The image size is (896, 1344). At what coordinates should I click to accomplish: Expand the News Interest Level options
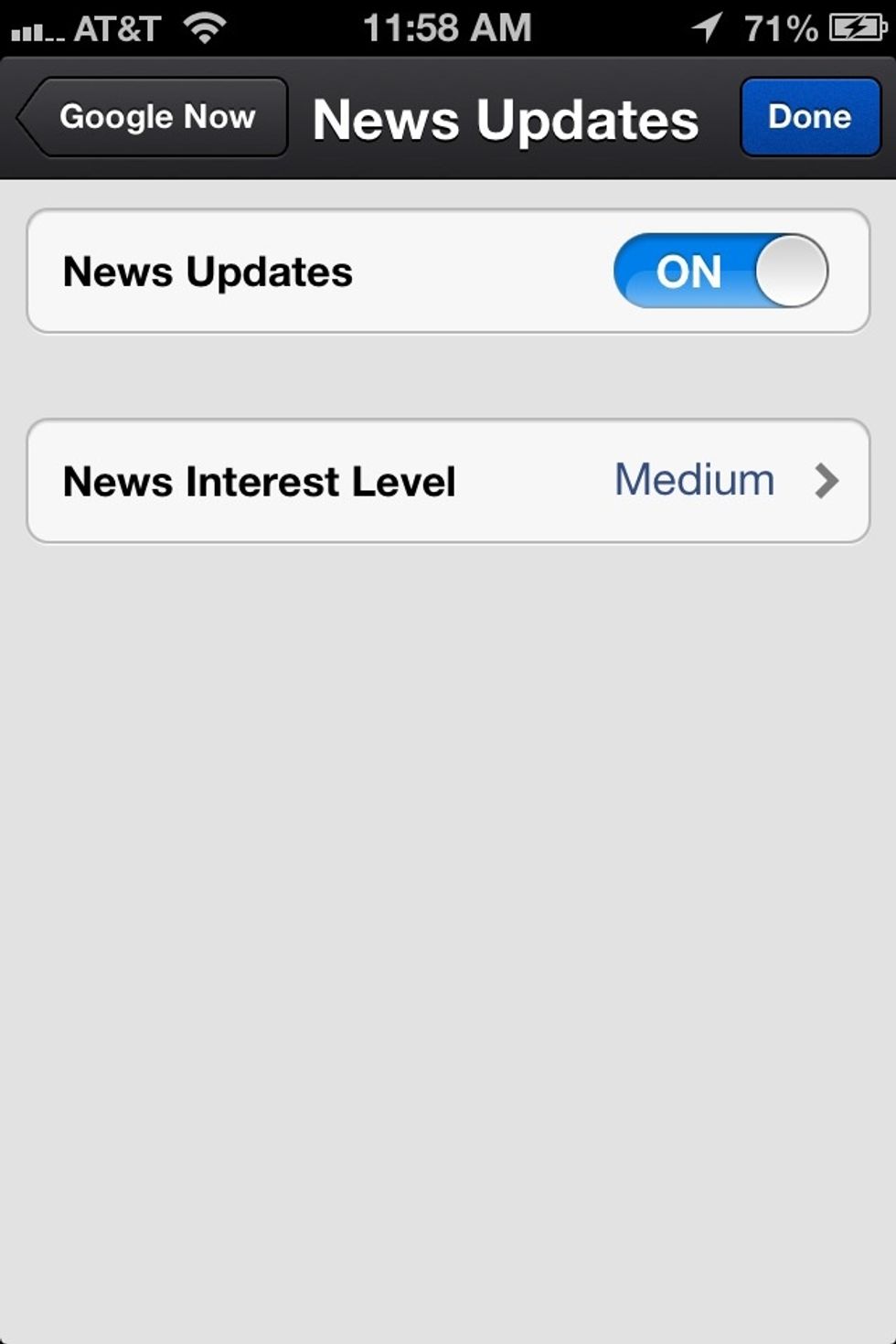(448, 481)
